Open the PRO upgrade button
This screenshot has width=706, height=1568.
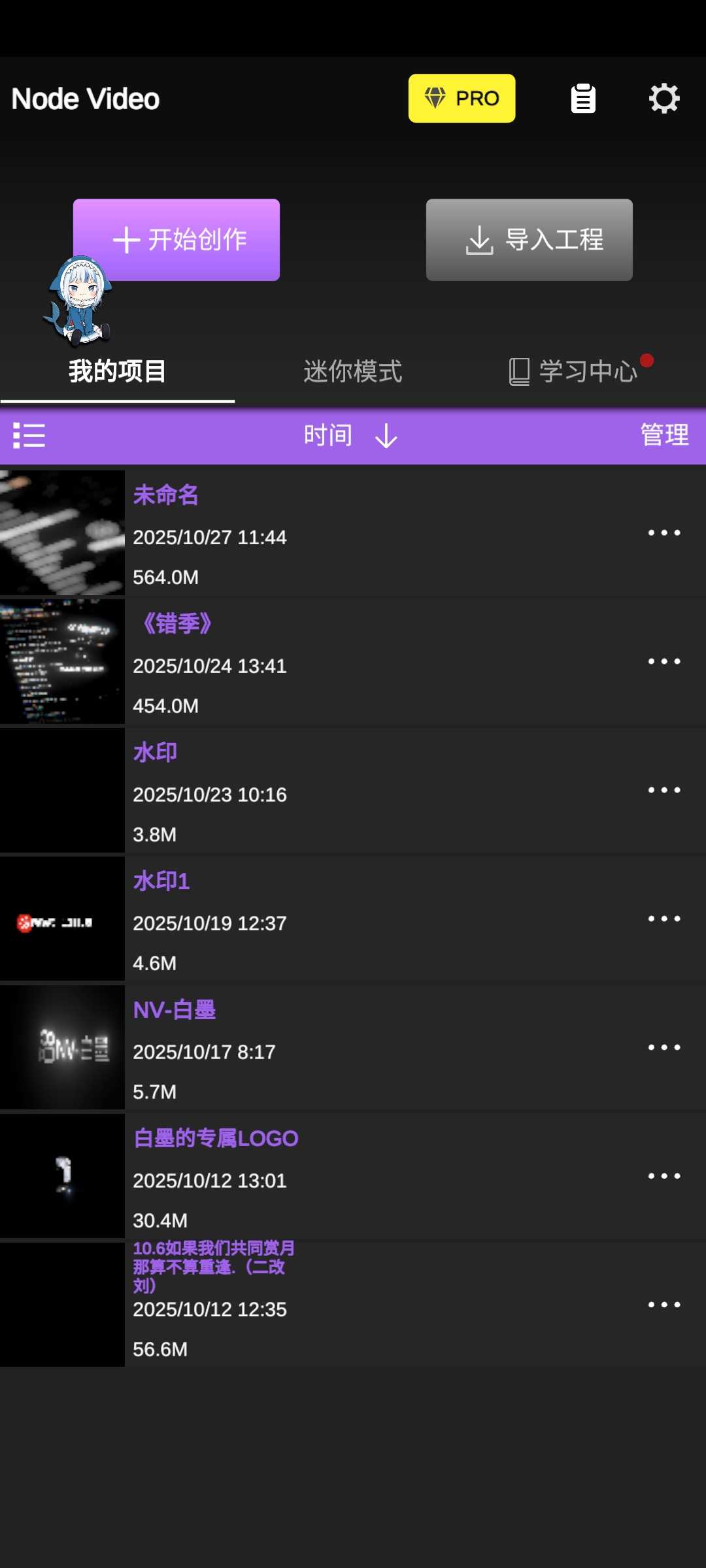pyautogui.click(x=462, y=99)
